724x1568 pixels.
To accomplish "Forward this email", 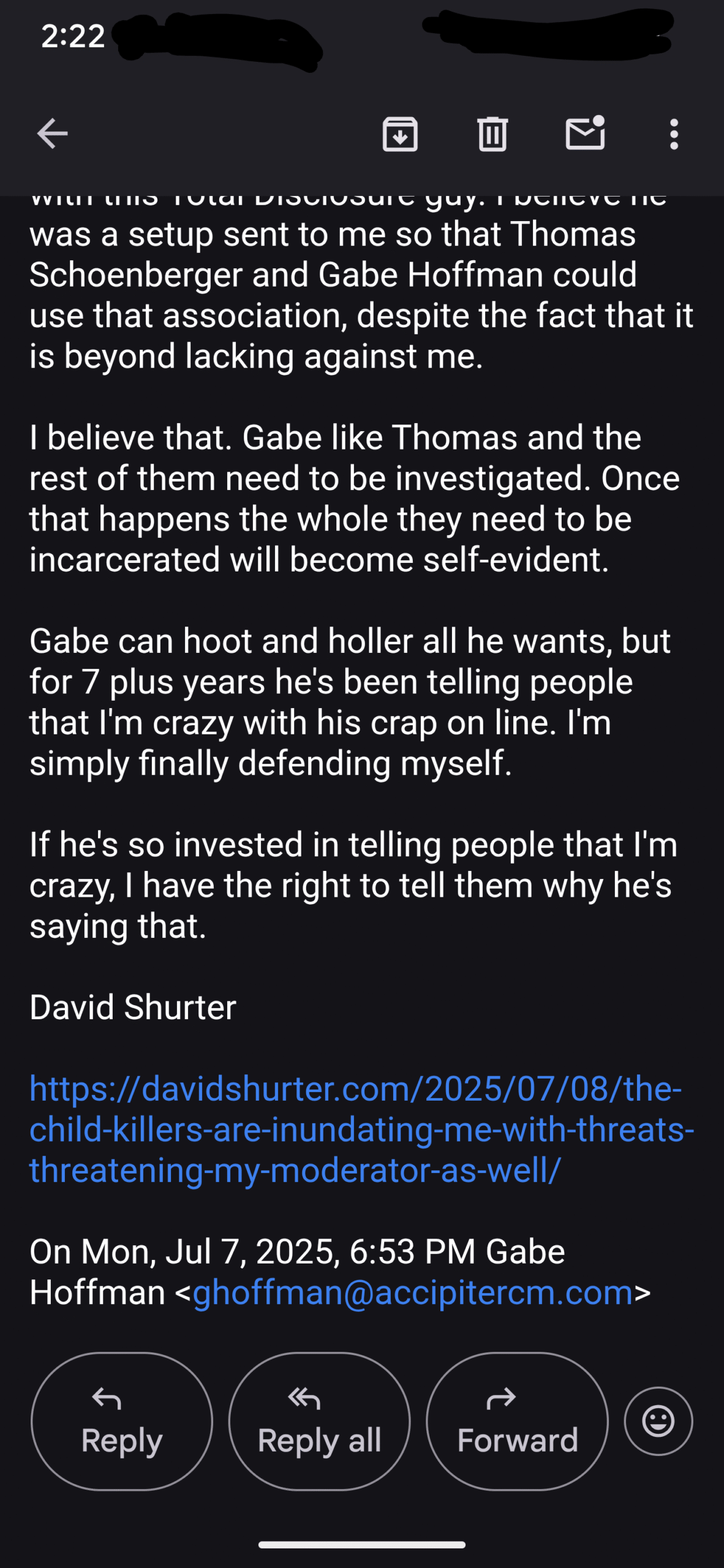I will click(517, 1421).
